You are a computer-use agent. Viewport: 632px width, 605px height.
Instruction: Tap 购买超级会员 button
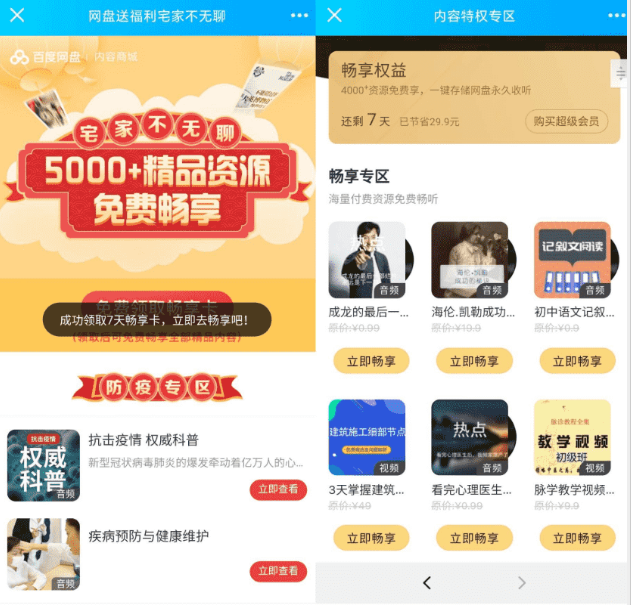(x=566, y=121)
